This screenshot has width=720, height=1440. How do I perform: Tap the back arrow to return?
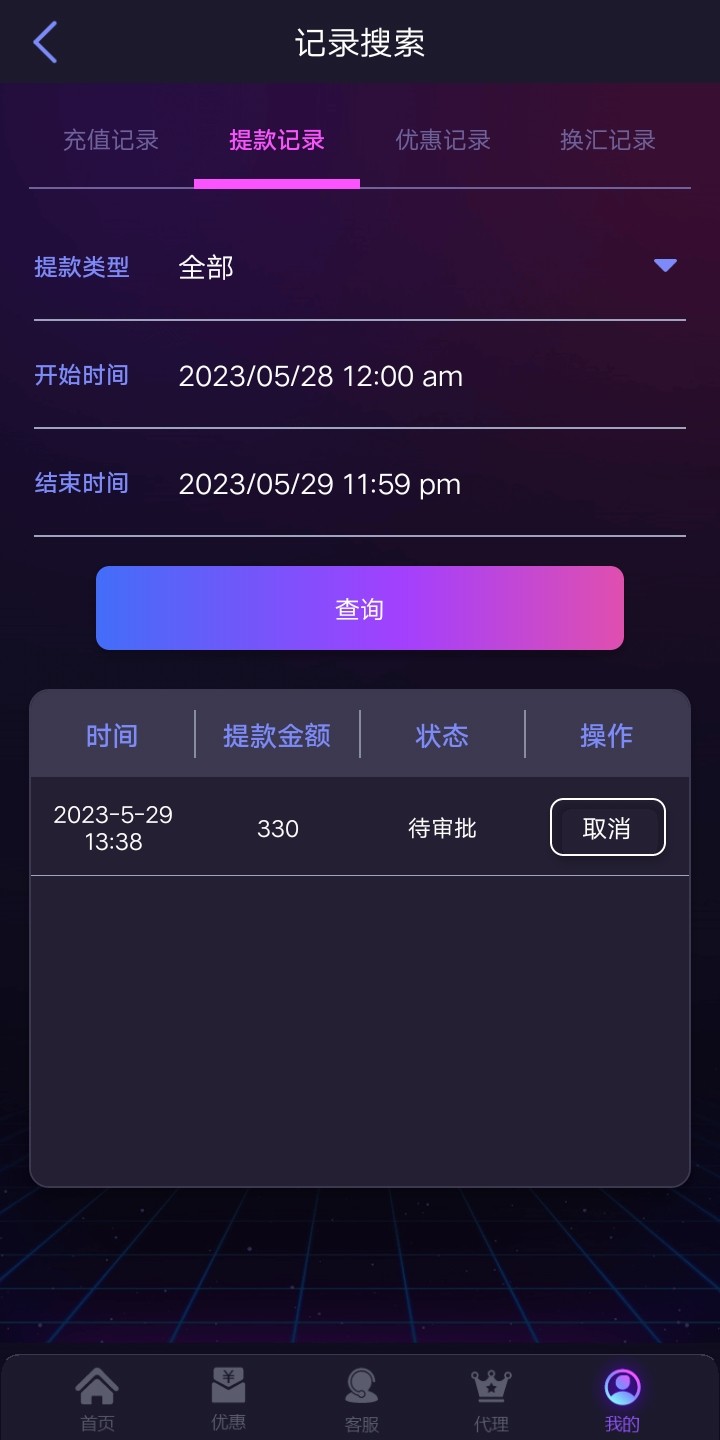(44, 42)
